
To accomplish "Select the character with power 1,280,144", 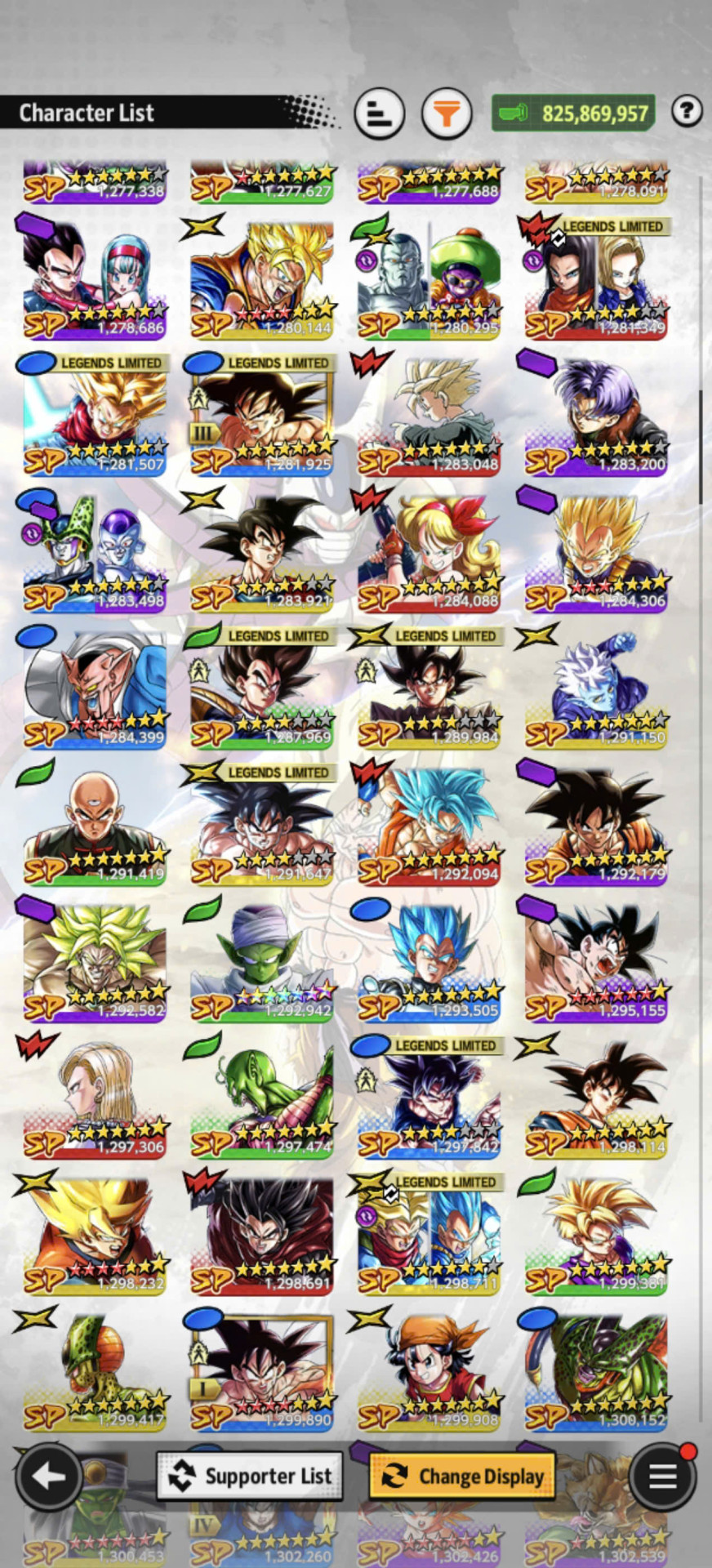I will [262, 278].
